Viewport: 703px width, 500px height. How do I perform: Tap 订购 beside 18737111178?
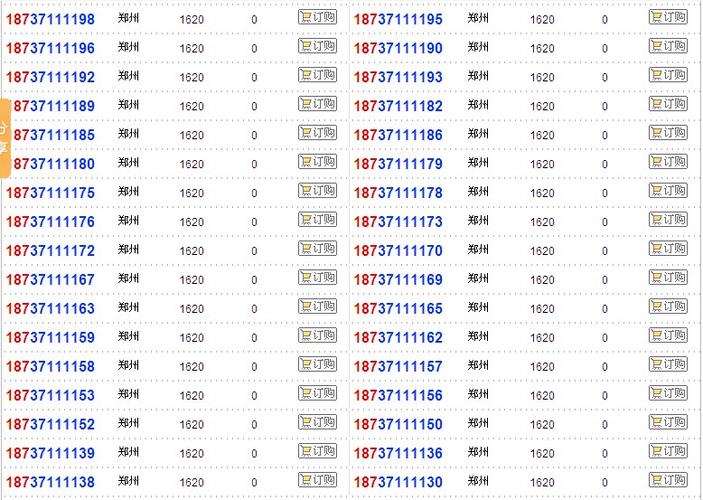pos(668,191)
